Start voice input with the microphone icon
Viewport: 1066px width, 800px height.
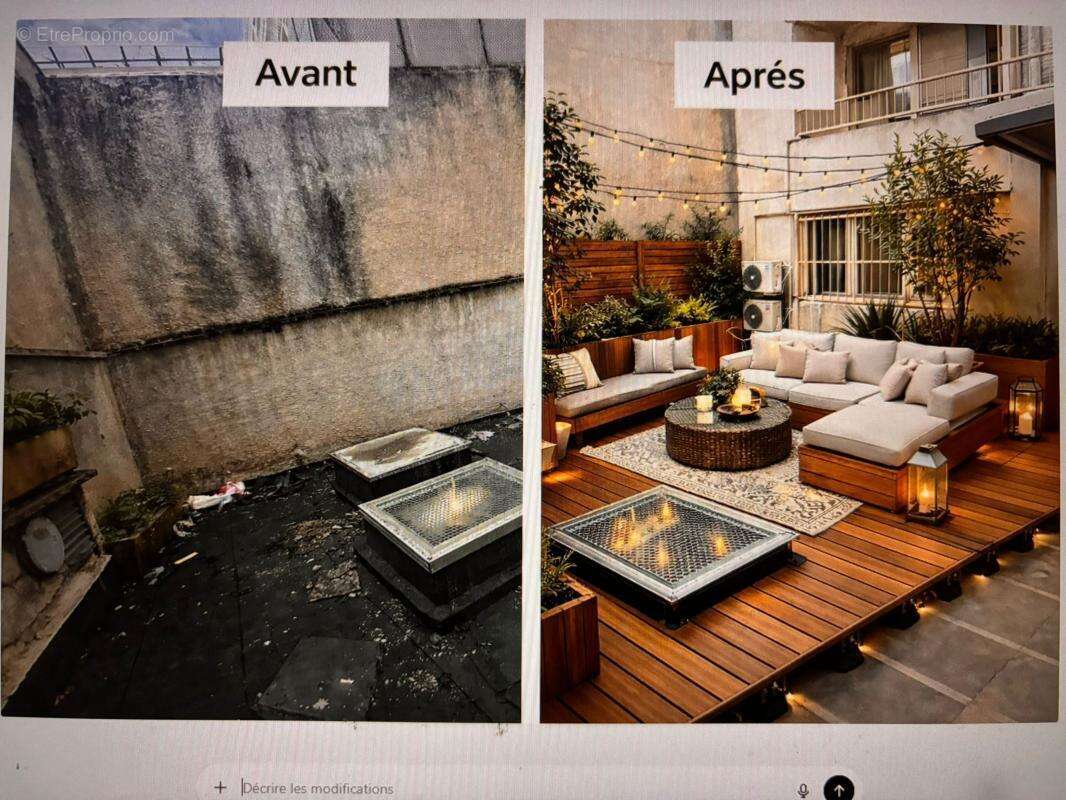pyautogui.click(x=802, y=790)
